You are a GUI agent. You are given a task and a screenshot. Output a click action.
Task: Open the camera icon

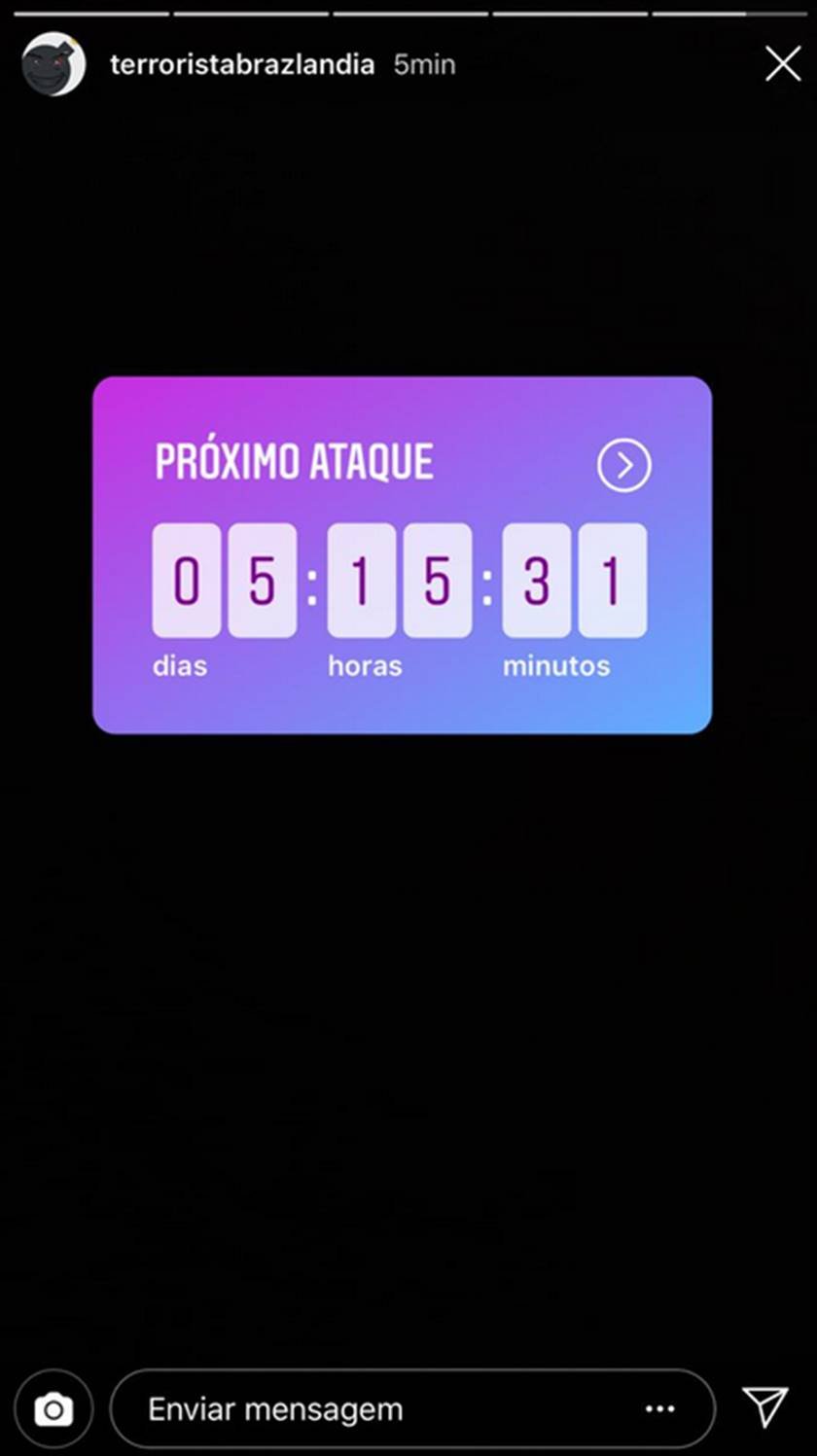(53, 1408)
